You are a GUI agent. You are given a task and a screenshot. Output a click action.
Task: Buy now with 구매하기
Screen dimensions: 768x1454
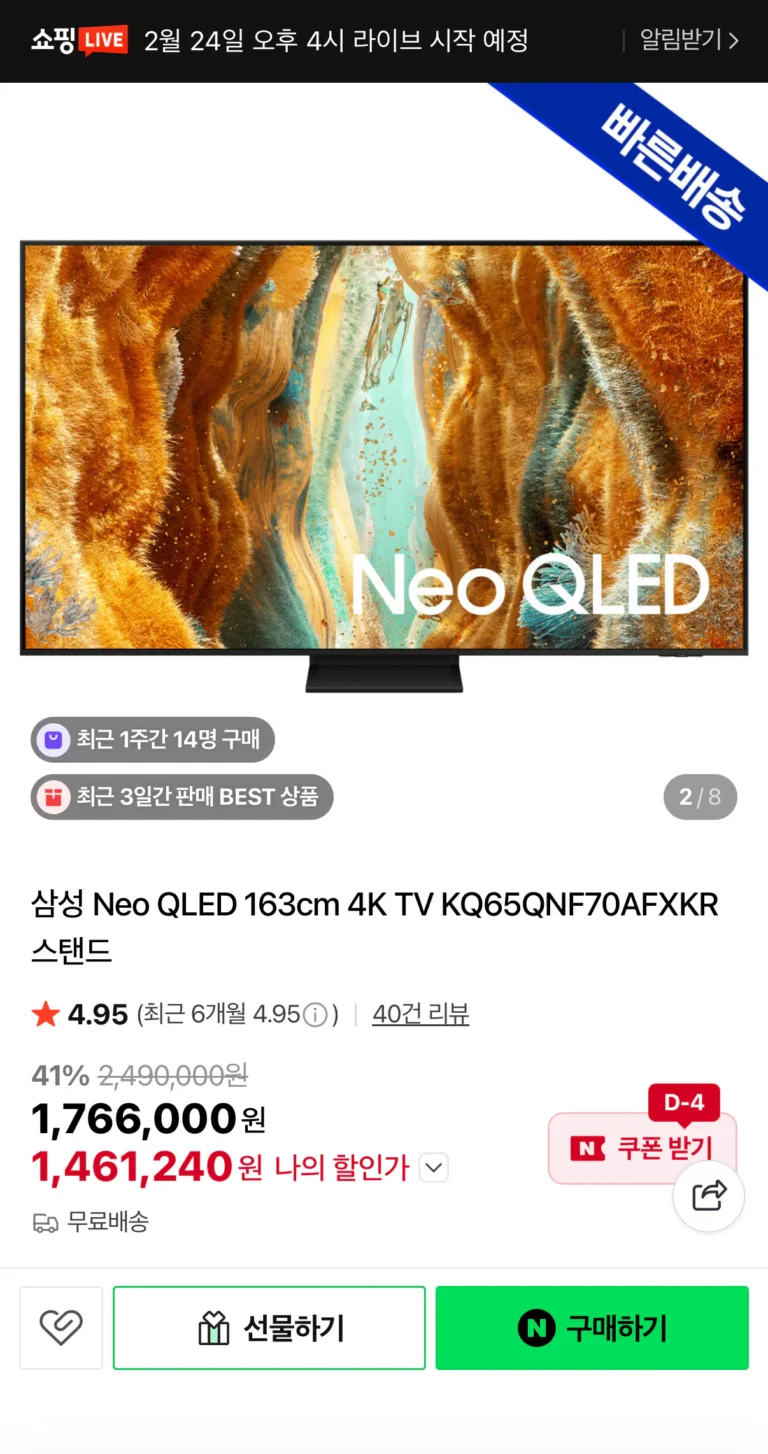(x=592, y=1328)
